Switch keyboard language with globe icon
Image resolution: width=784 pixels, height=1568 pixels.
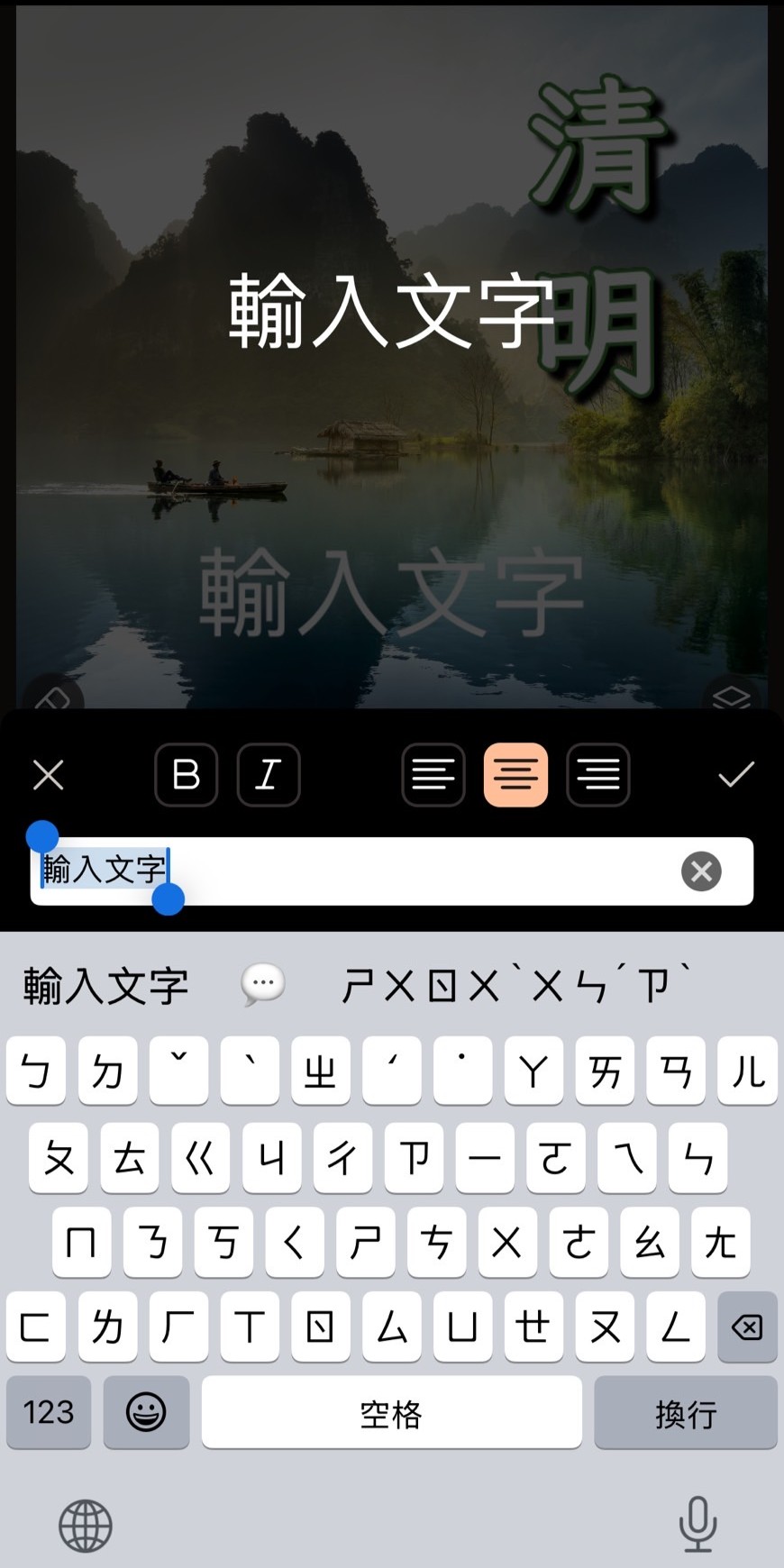(x=86, y=1526)
